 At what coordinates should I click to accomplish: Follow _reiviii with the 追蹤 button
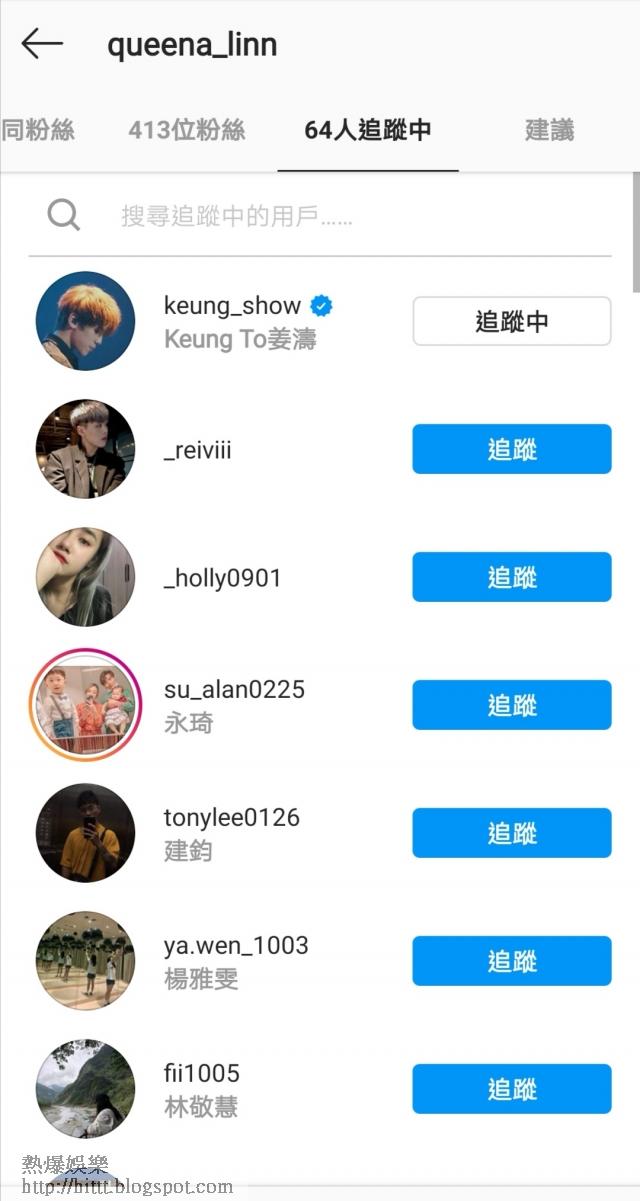click(x=511, y=449)
